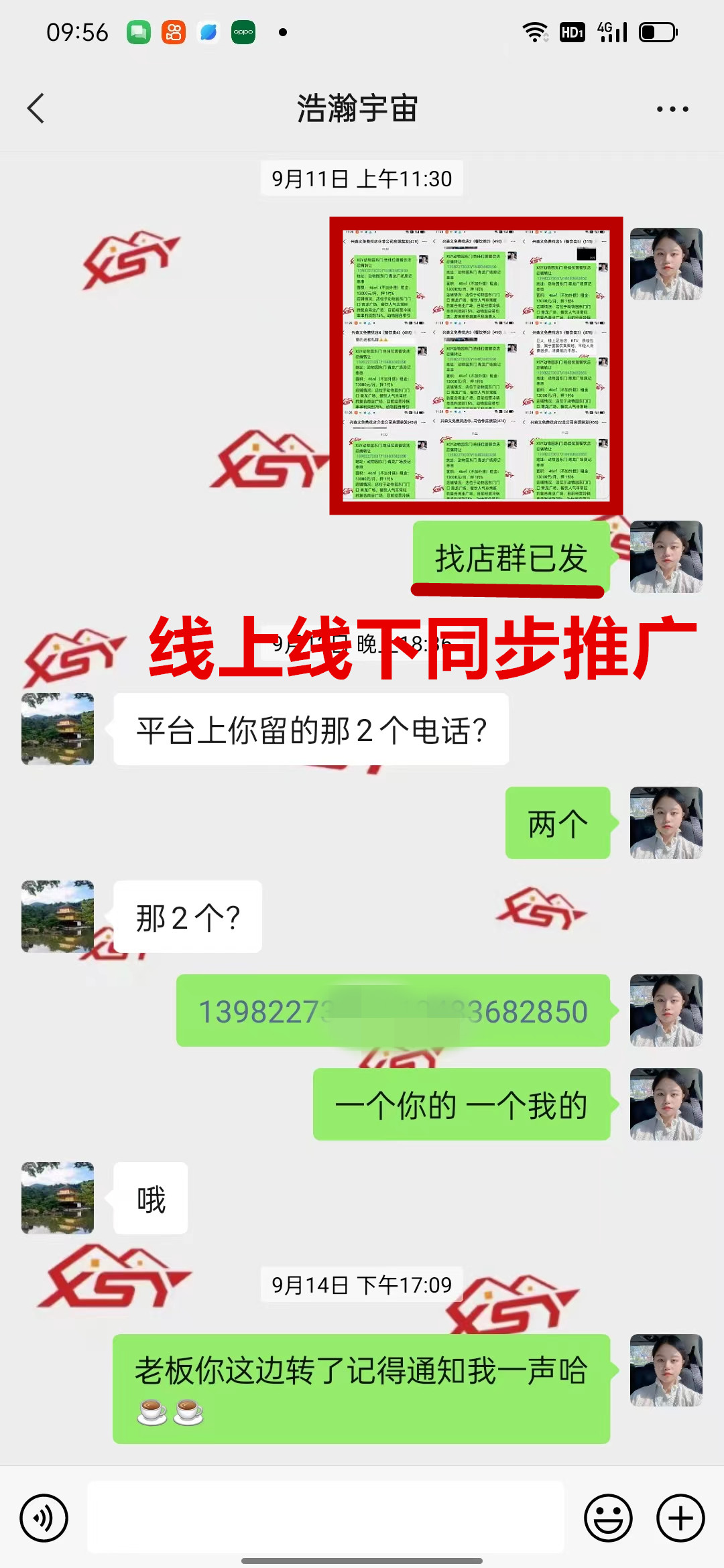Focus the message text field
The height and width of the screenshot is (1568, 724).
coord(326,1518)
